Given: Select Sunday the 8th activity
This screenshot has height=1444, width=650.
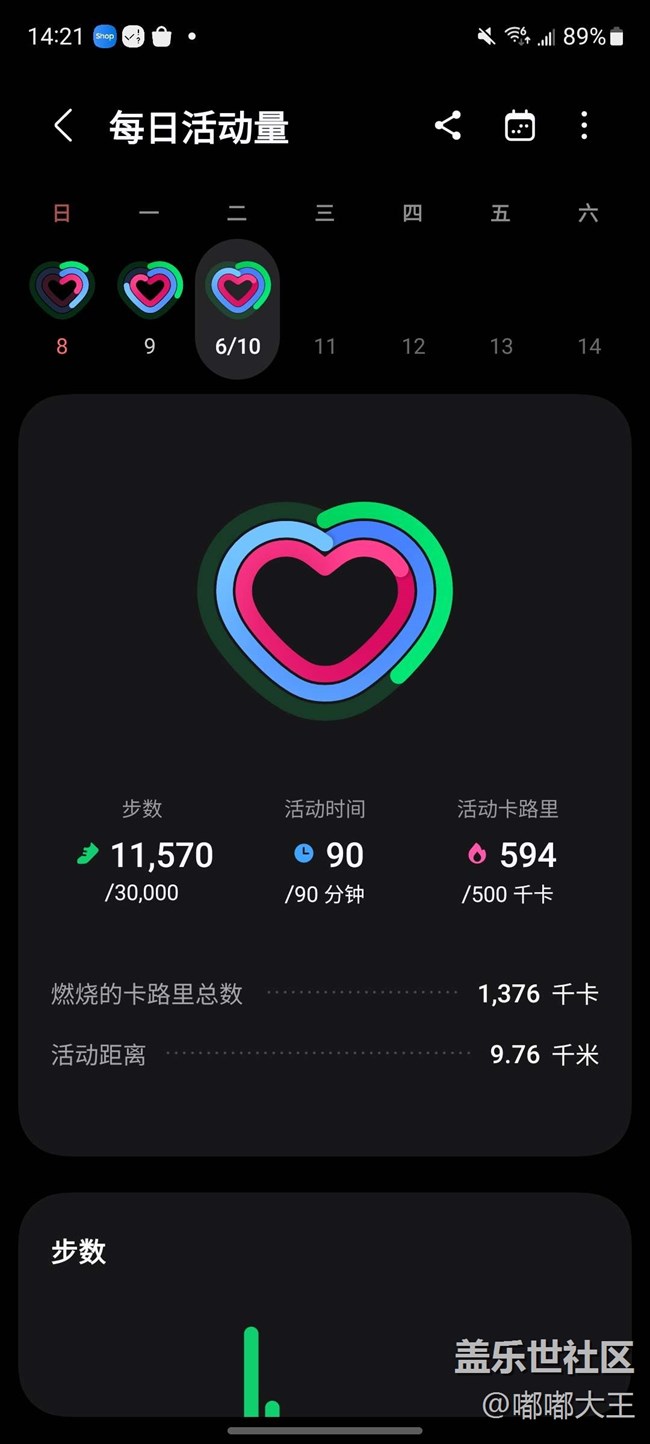Looking at the screenshot, I should 61,308.
